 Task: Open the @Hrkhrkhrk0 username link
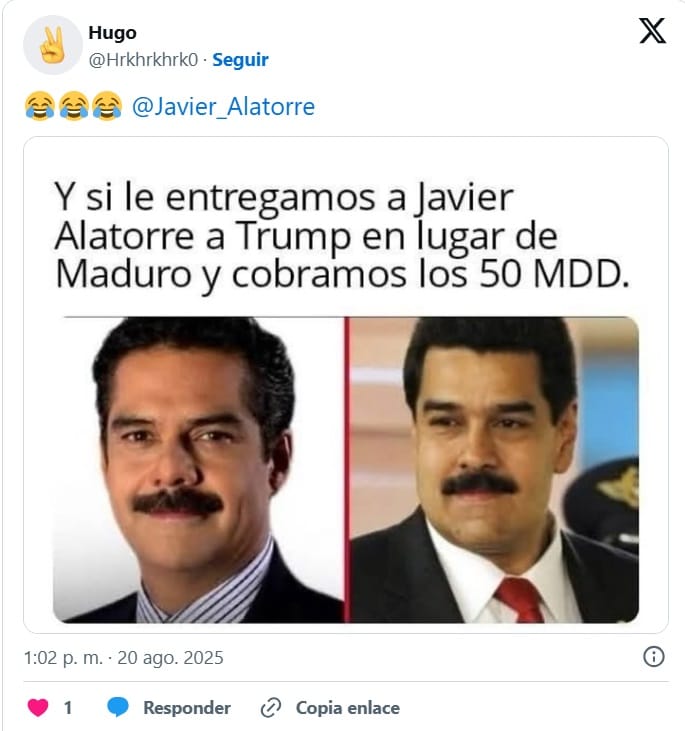(143, 60)
